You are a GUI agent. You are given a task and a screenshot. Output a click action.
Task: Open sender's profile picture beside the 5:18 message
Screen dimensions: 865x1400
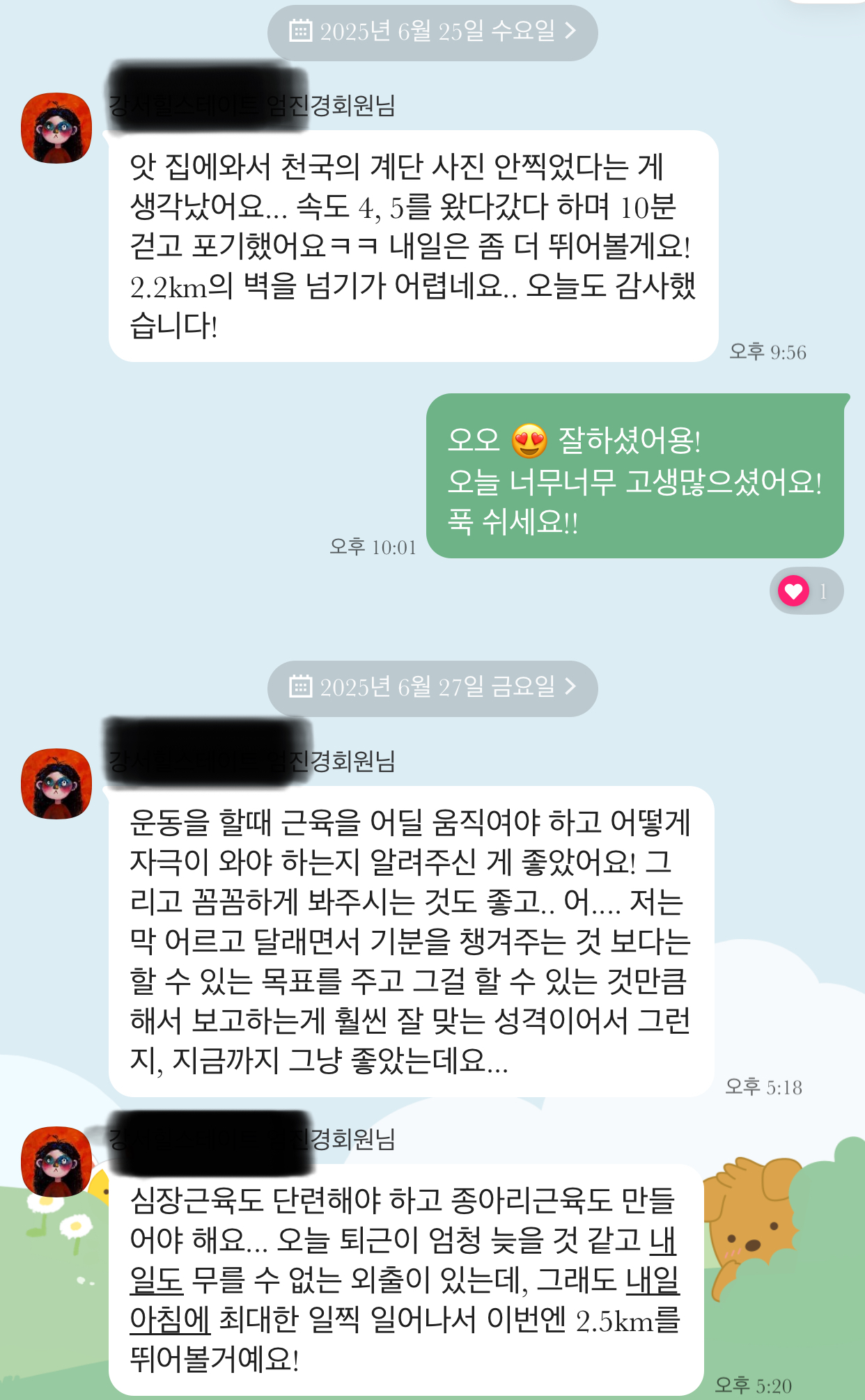[56, 784]
